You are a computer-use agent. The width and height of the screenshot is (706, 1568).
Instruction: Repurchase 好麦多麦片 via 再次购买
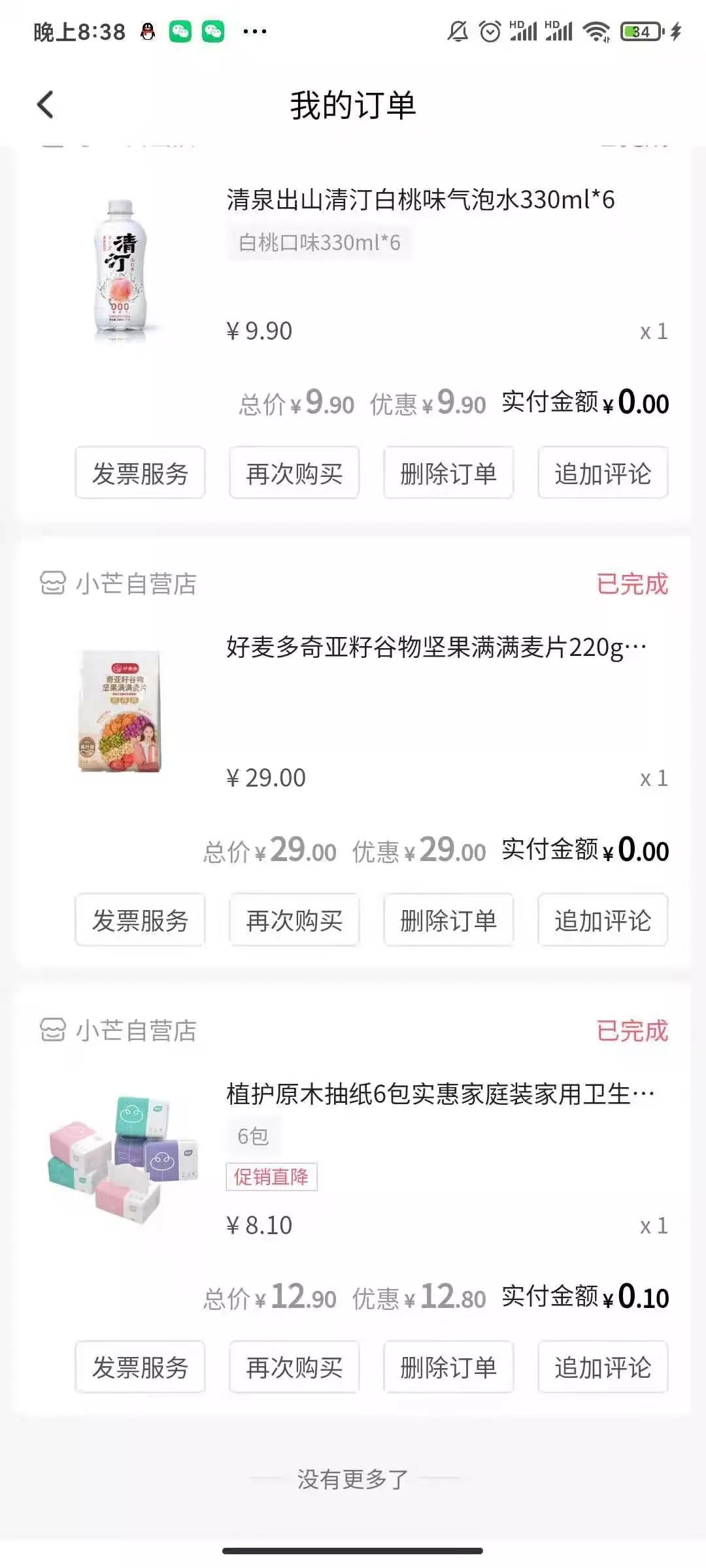point(294,920)
